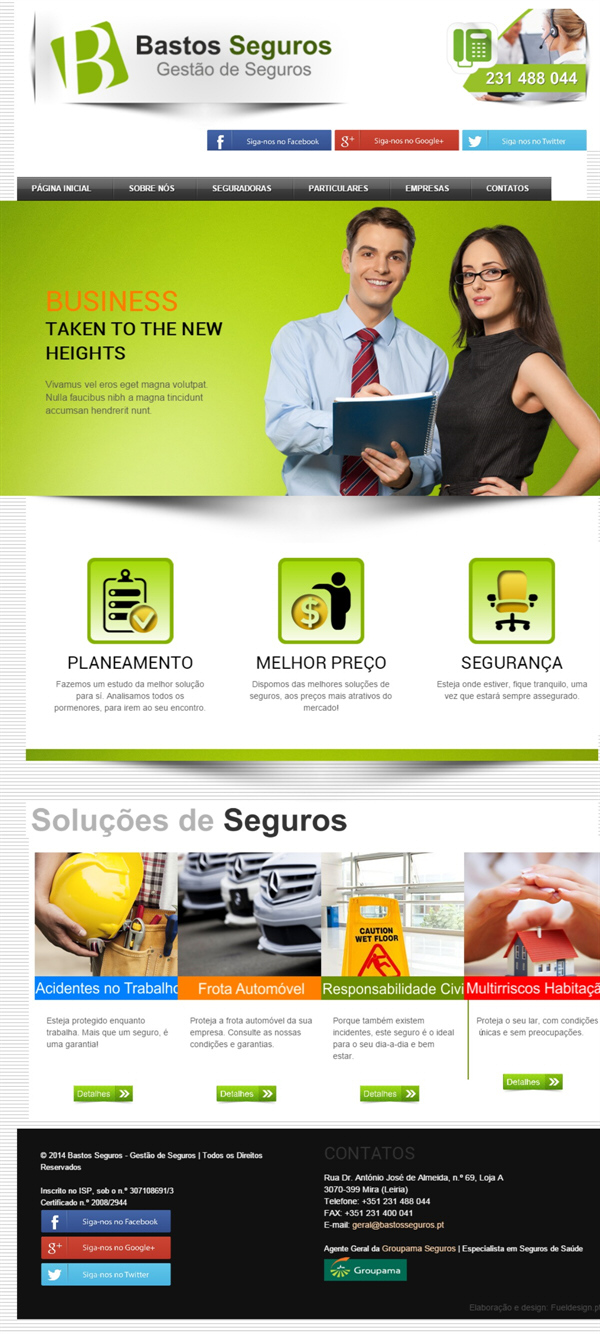600x1334 pixels.
Task: Follow on Twitter from the footer
Action: [105, 1274]
